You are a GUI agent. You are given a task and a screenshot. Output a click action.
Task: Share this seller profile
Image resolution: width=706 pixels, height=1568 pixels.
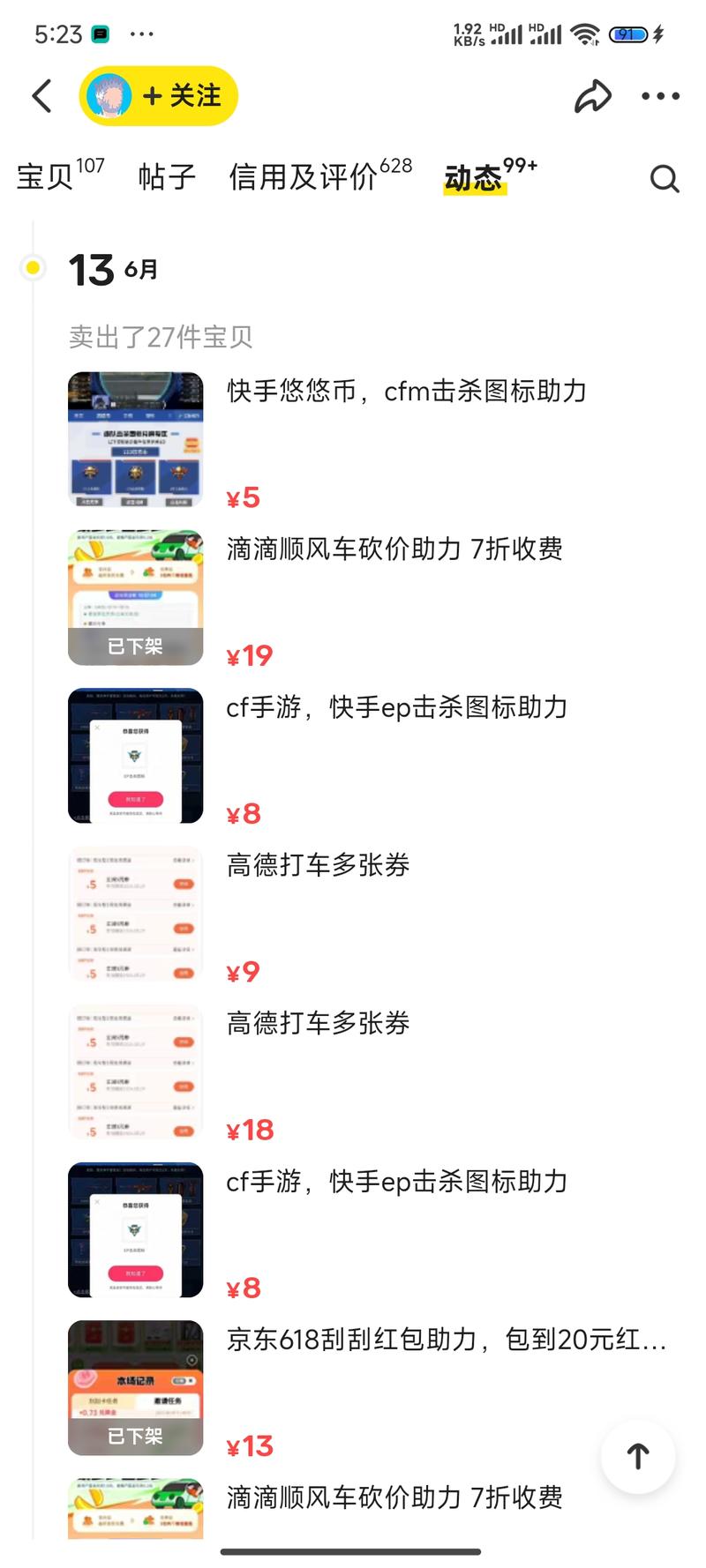coord(592,96)
